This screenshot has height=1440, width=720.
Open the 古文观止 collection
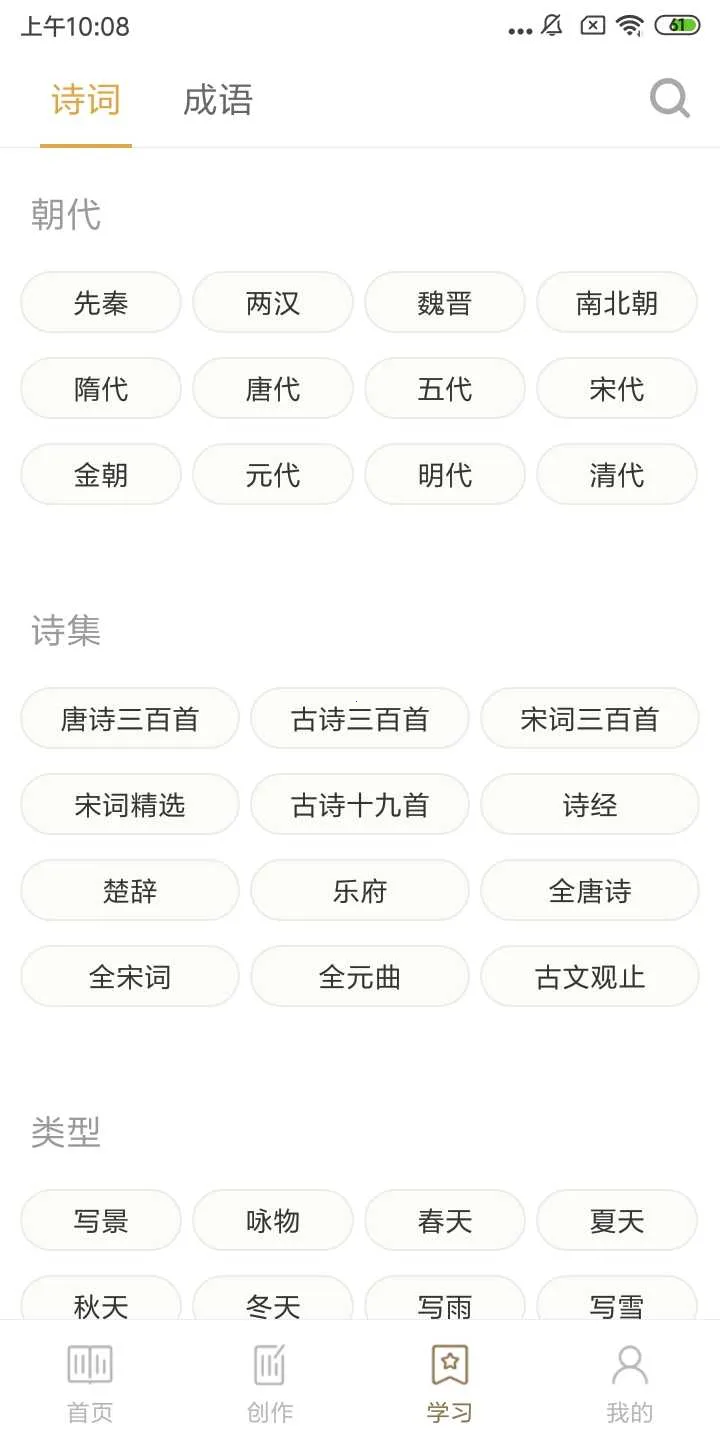[x=590, y=976]
